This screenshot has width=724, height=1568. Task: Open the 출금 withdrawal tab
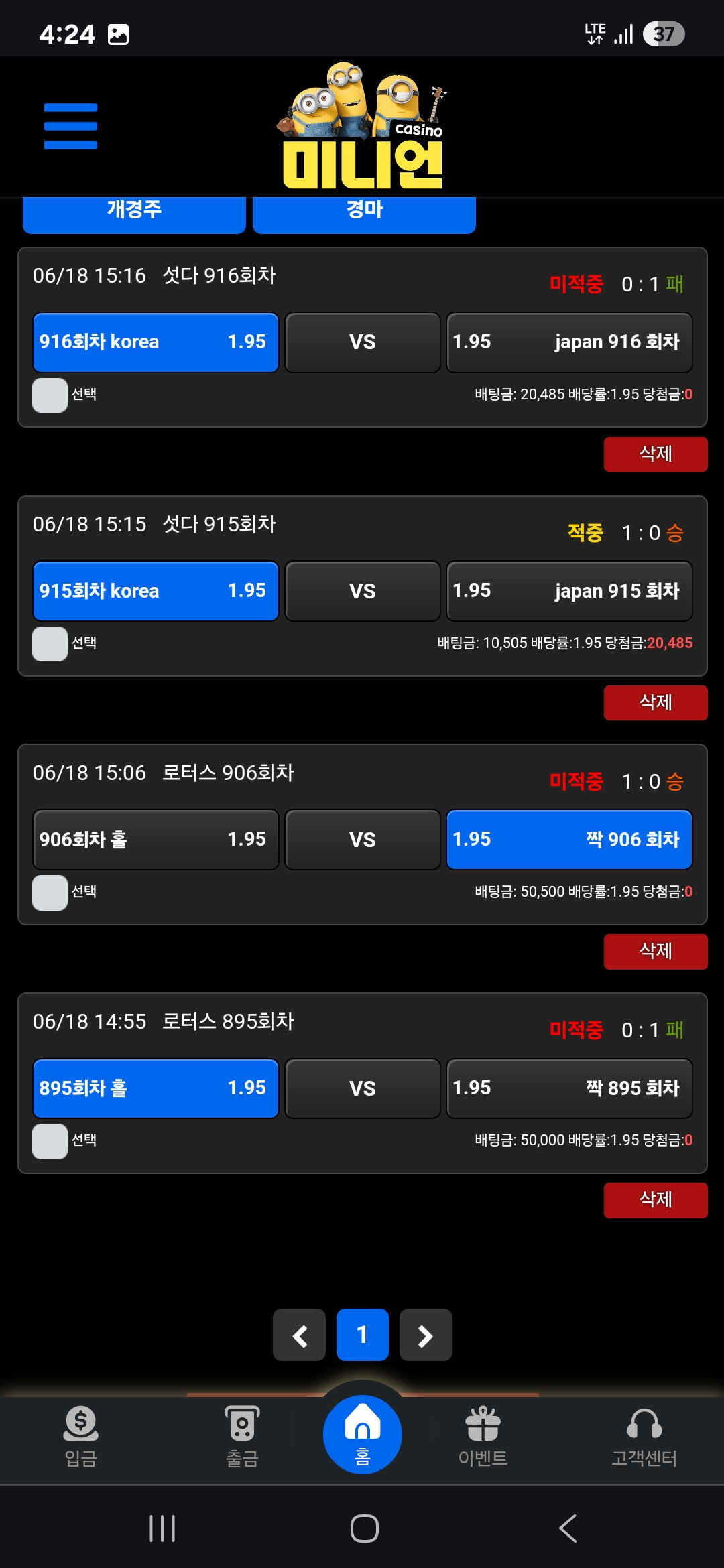coord(242,1437)
